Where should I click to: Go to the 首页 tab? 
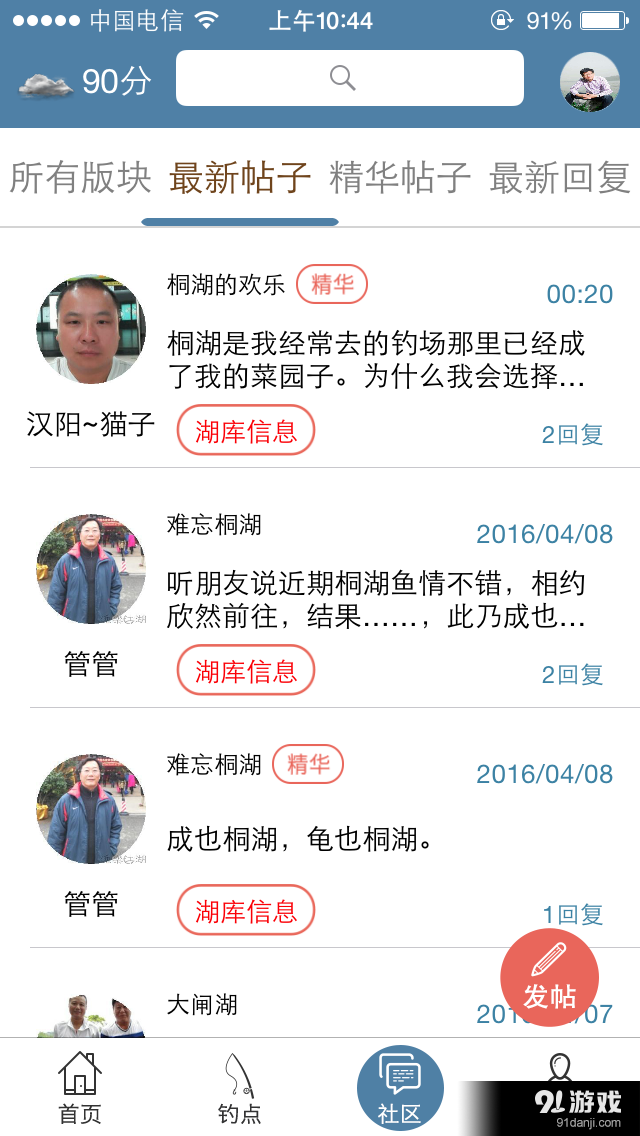point(80,1088)
